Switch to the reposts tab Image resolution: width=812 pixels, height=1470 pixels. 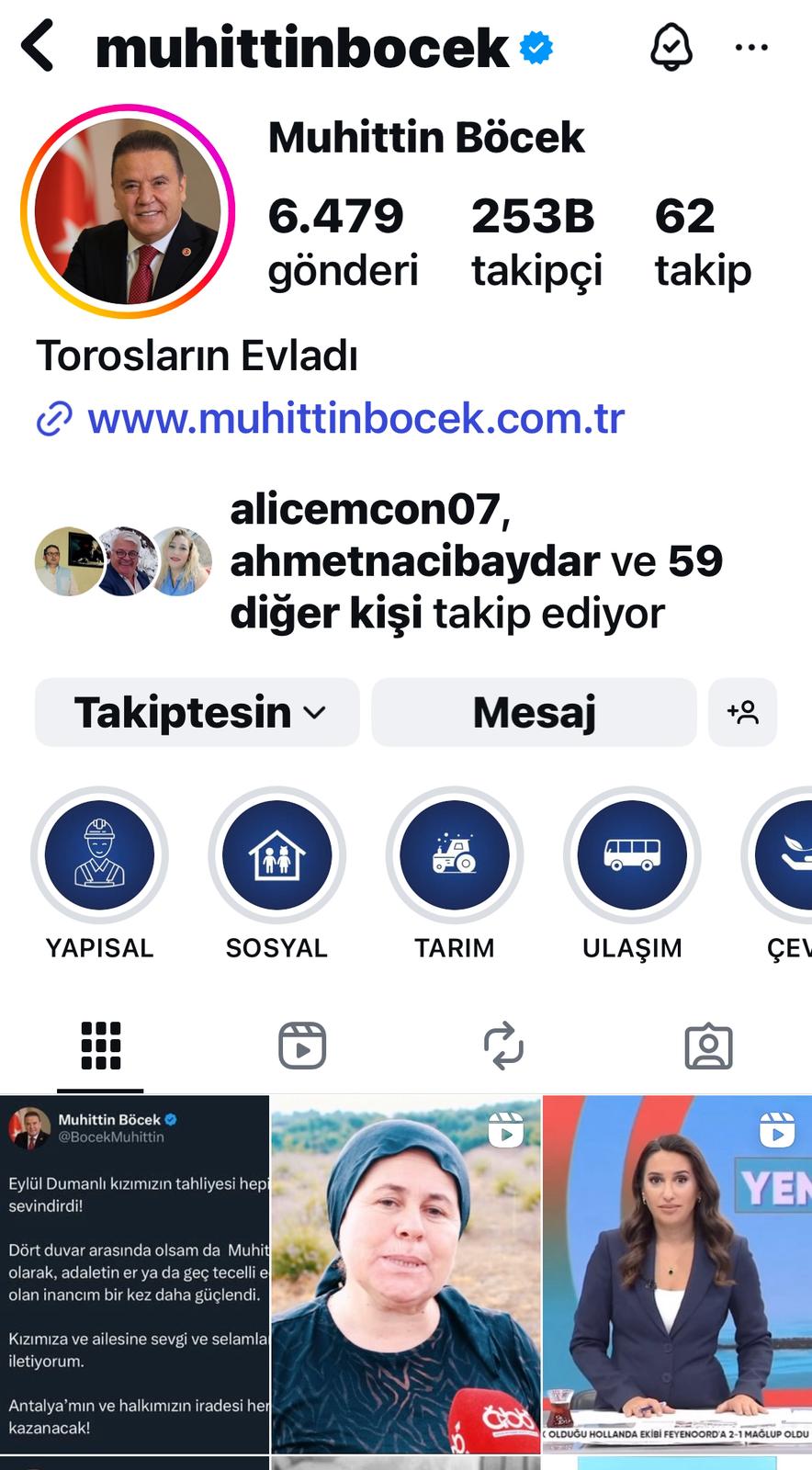click(x=503, y=1046)
